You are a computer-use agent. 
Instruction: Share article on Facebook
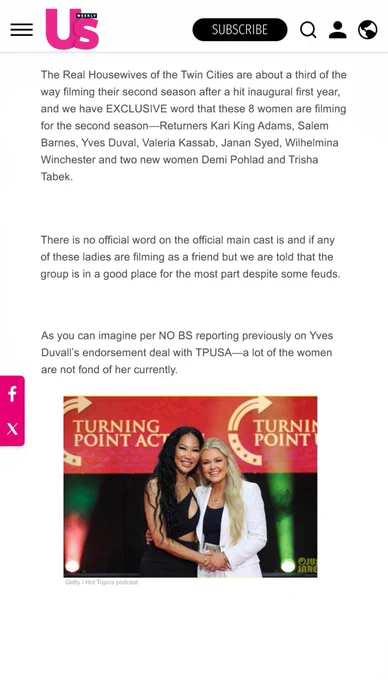(x=12, y=394)
